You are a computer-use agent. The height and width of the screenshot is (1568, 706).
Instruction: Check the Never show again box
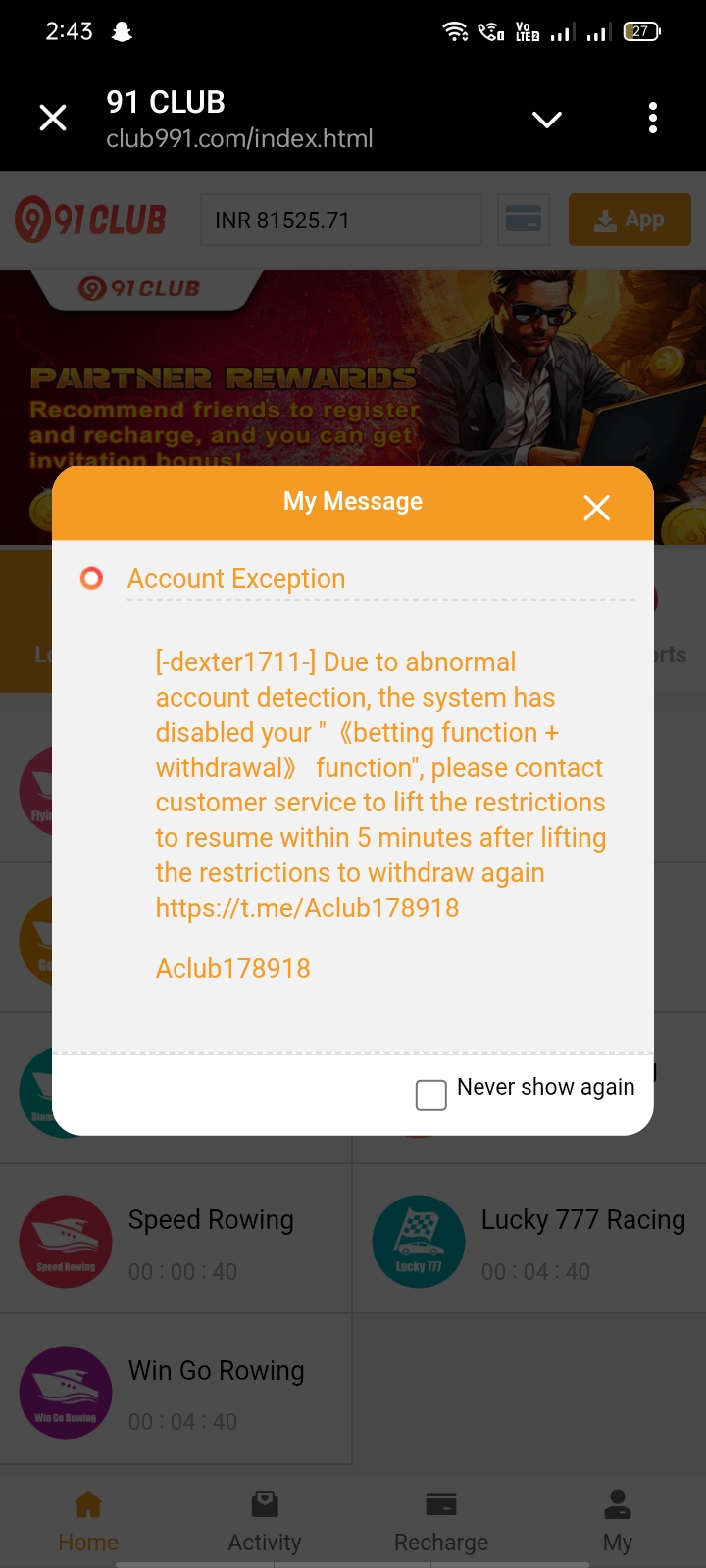click(x=431, y=1095)
